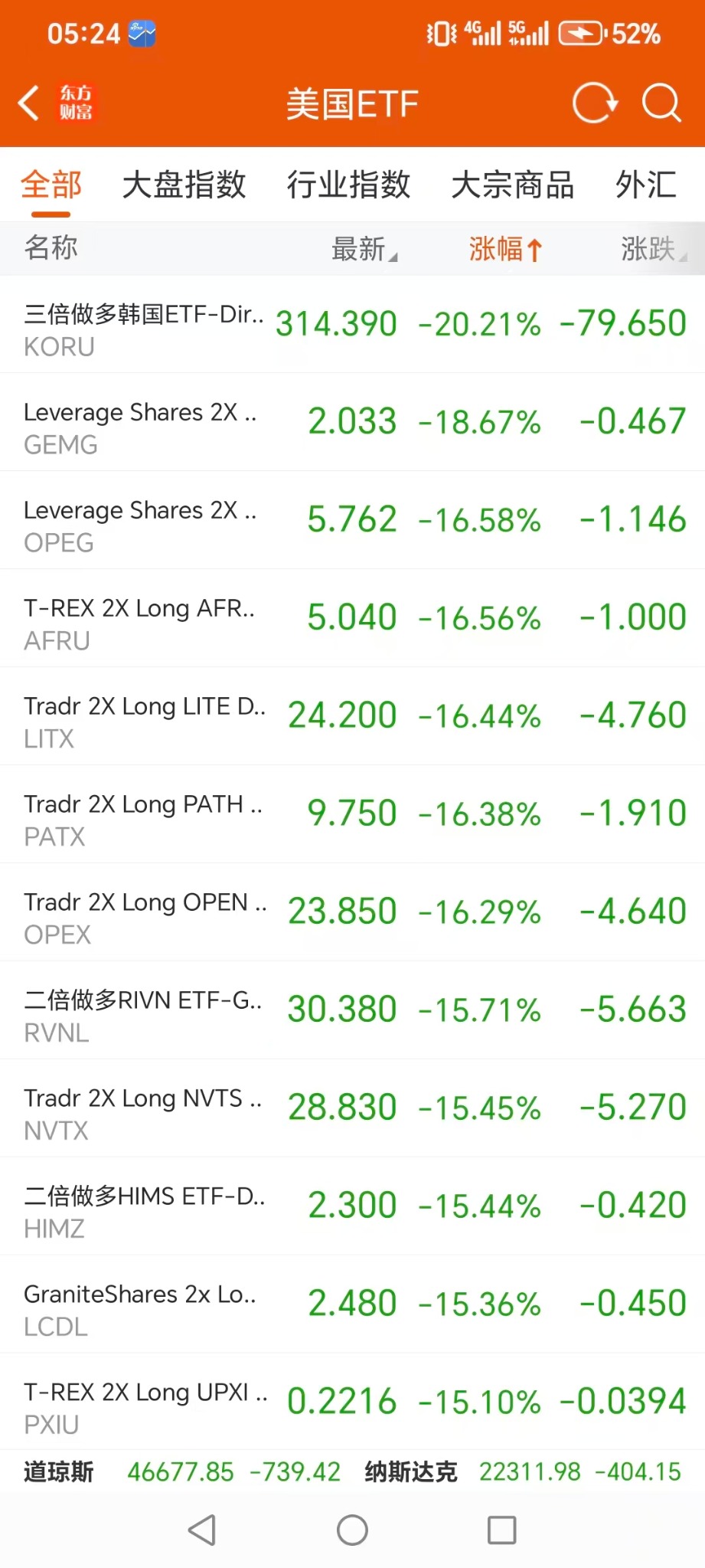The height and width of the screenshot is (1568, 705).
Task: Go back from the 美国ETF page
Action: 29,103
